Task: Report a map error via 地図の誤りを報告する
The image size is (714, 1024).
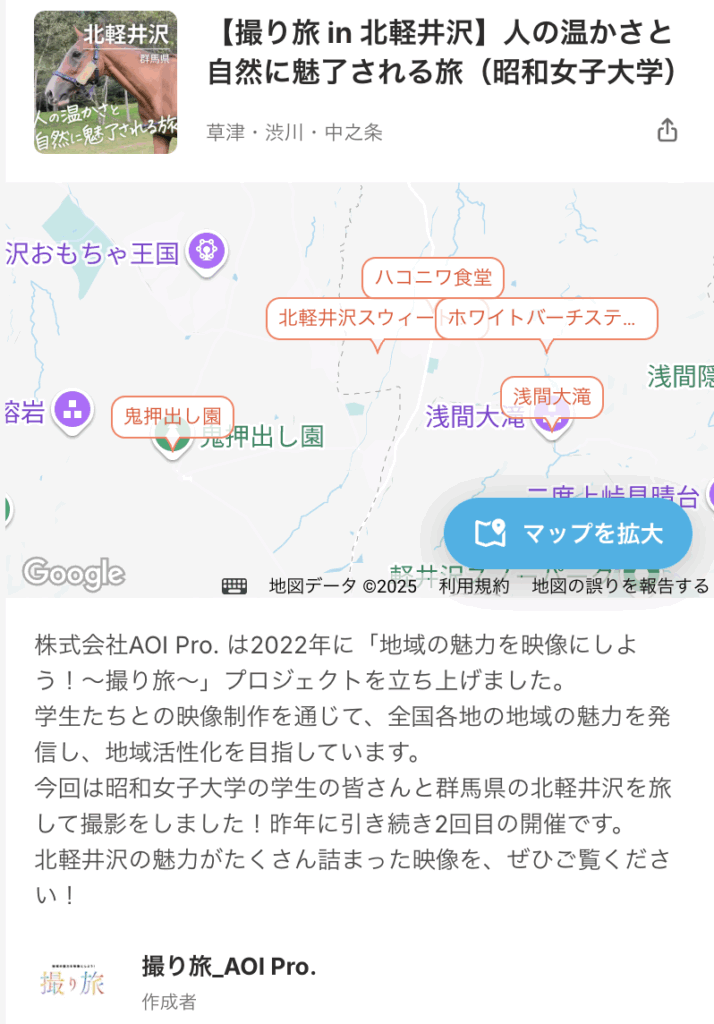Action: click(x=620, y=586)
